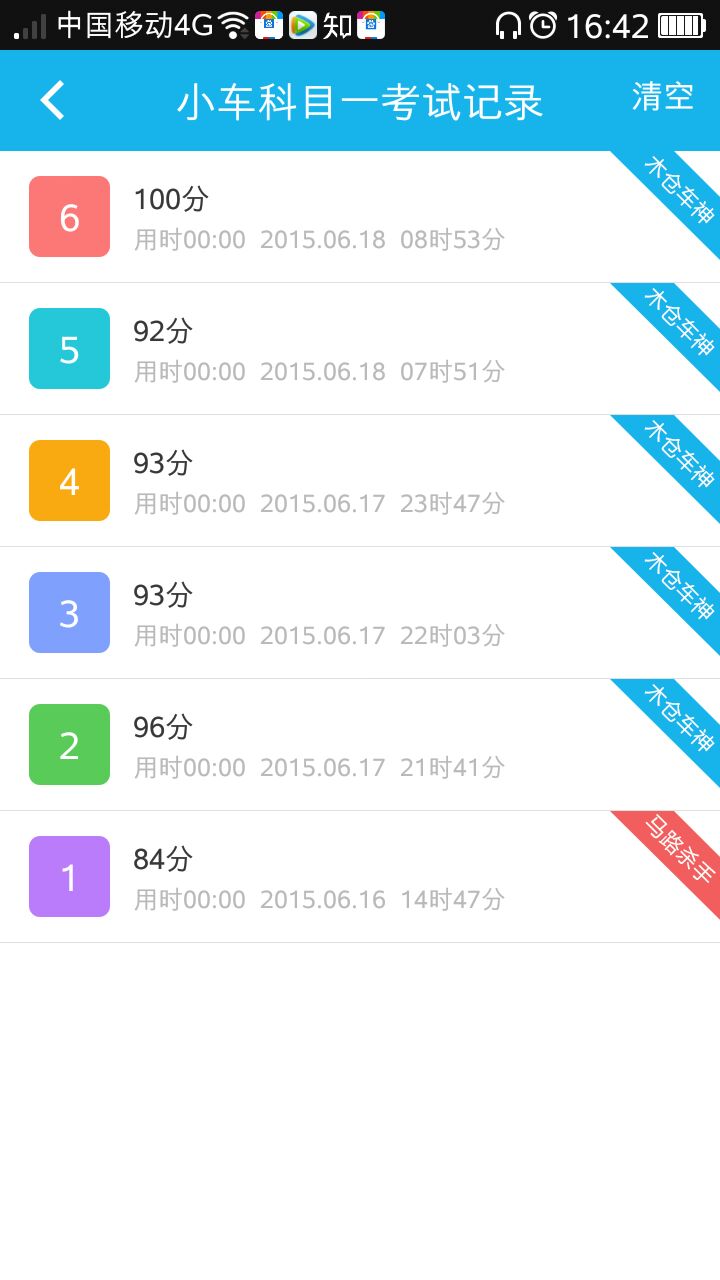Viewport: 720px width, 1280px height.
Task: Go back using the top-left arrow
Action: 52,100
